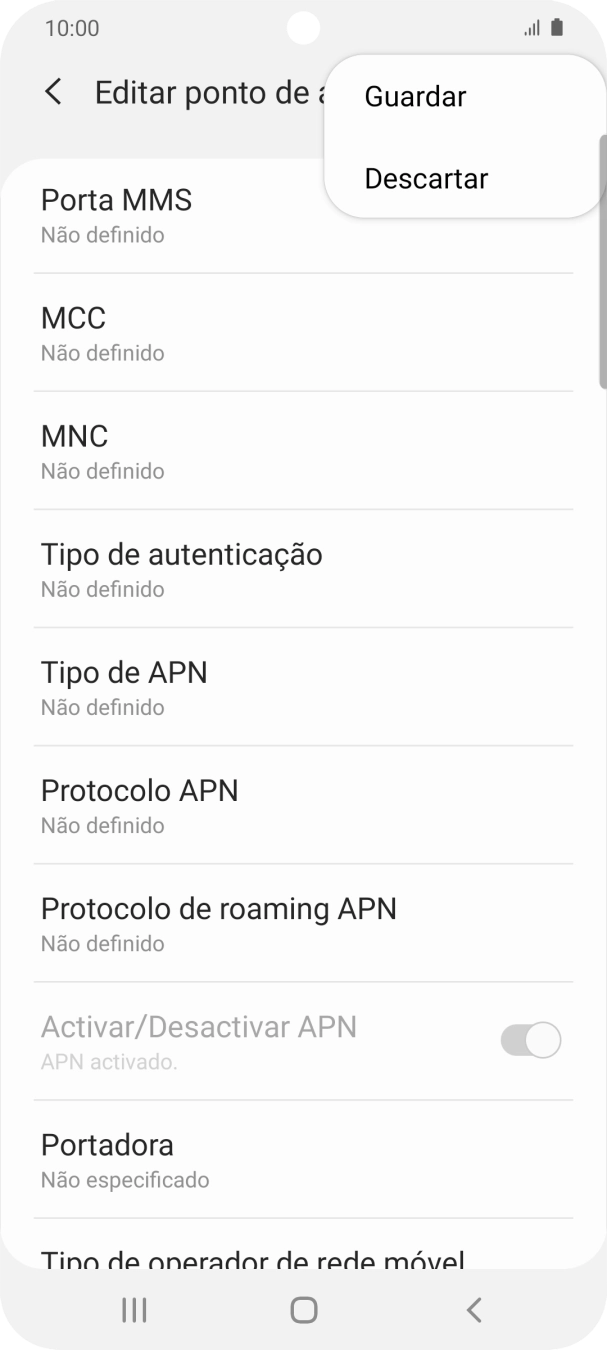This screenshot has height=1350, width=607.
Task: Open Protocolo de roaming APN
Action: pyautogui.click(x=300, y=923)
